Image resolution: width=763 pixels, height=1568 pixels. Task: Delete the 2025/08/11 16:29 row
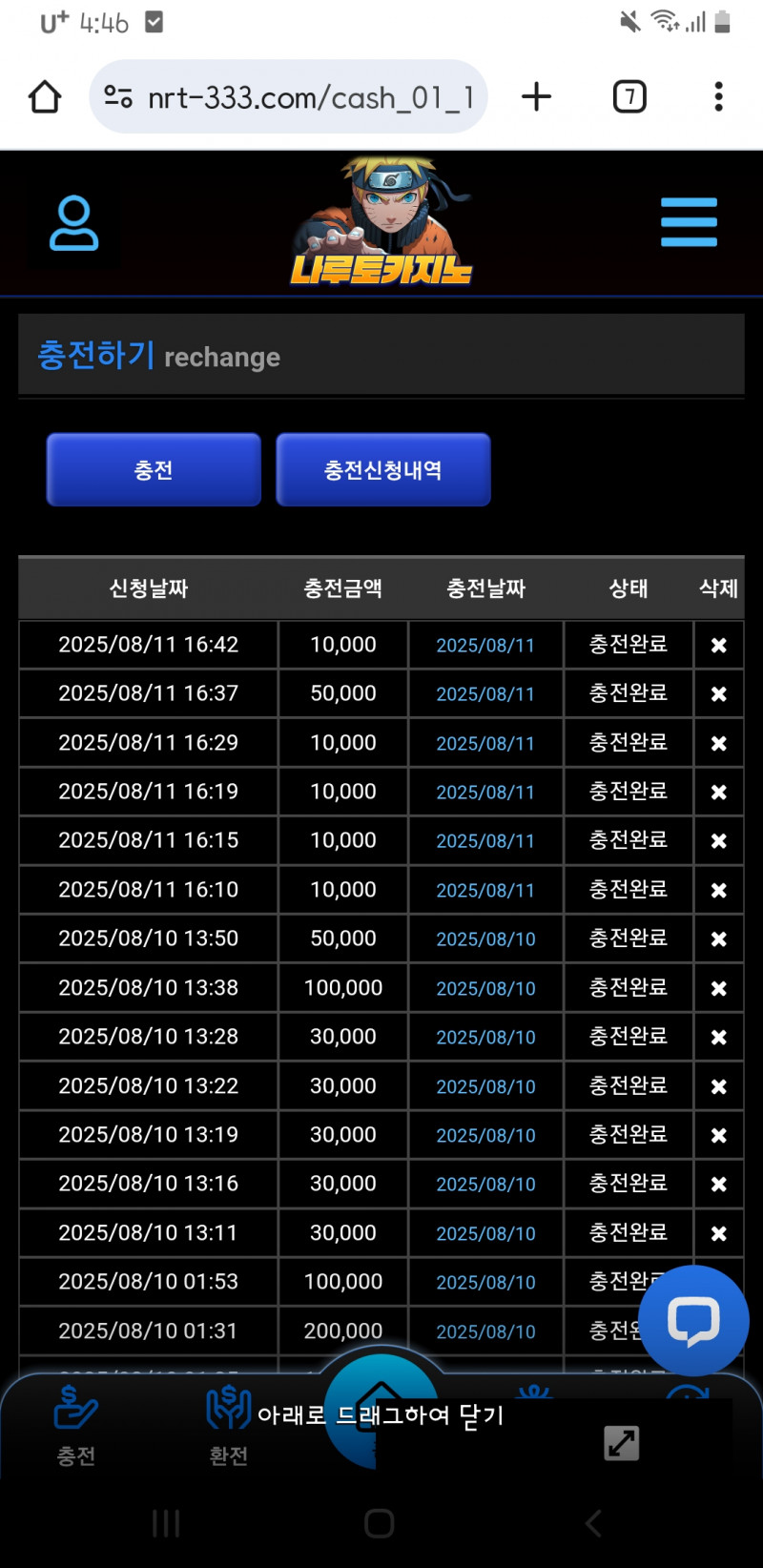(x=718, y=743)
